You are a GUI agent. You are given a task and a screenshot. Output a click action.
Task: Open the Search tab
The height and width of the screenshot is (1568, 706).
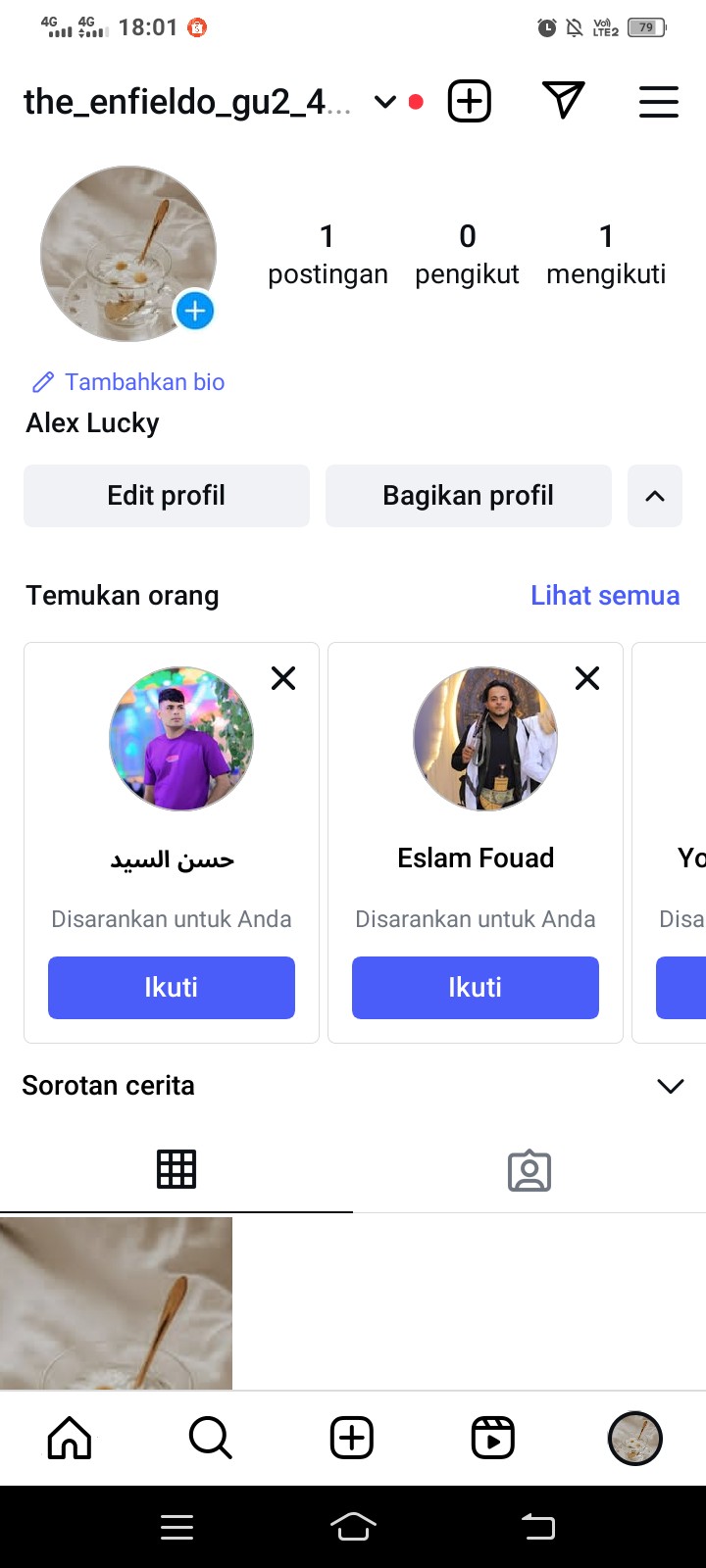coord(210,1439)
